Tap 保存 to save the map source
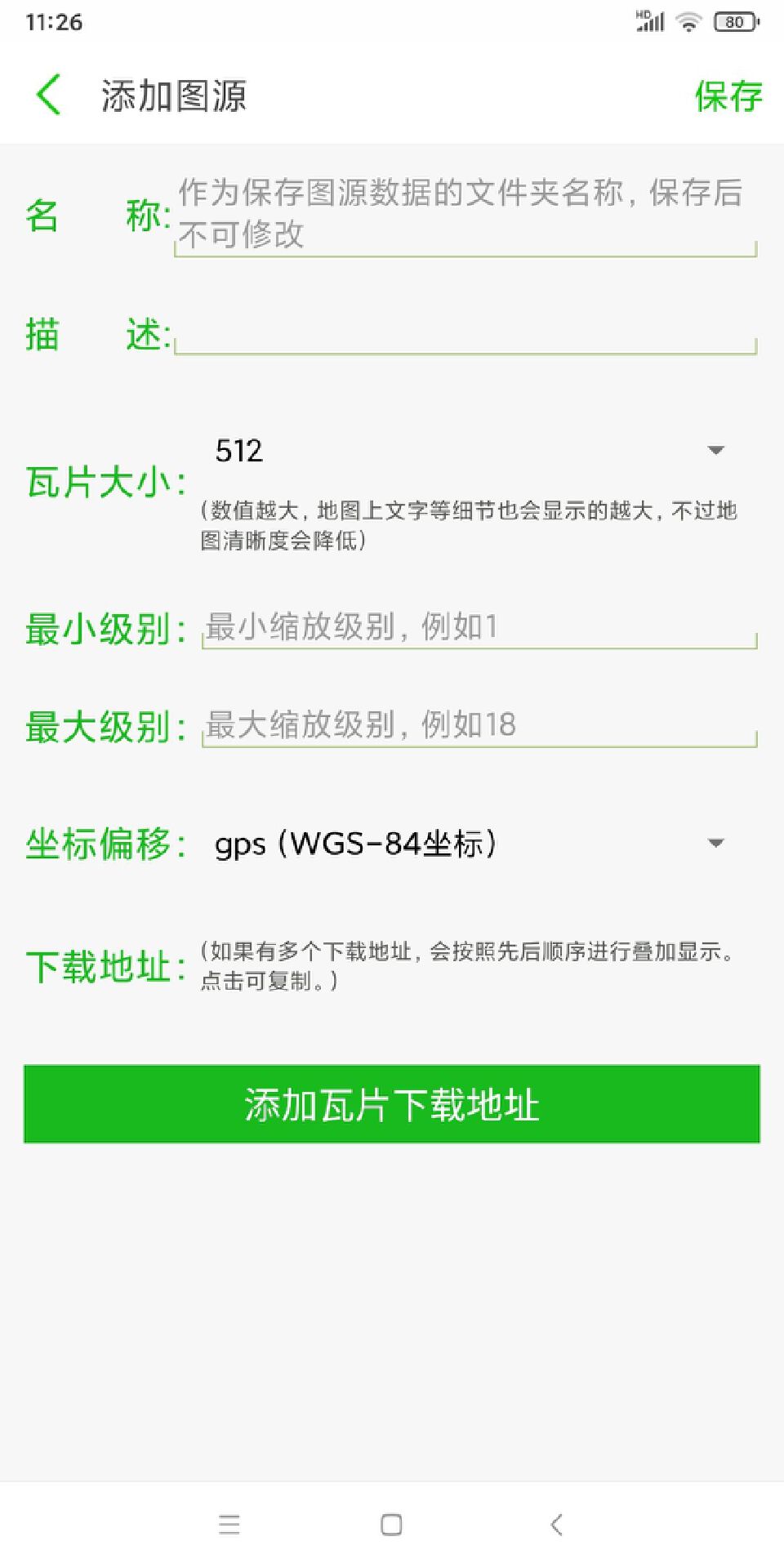Viewport: 784px width, 1568px height. (729, 94)
